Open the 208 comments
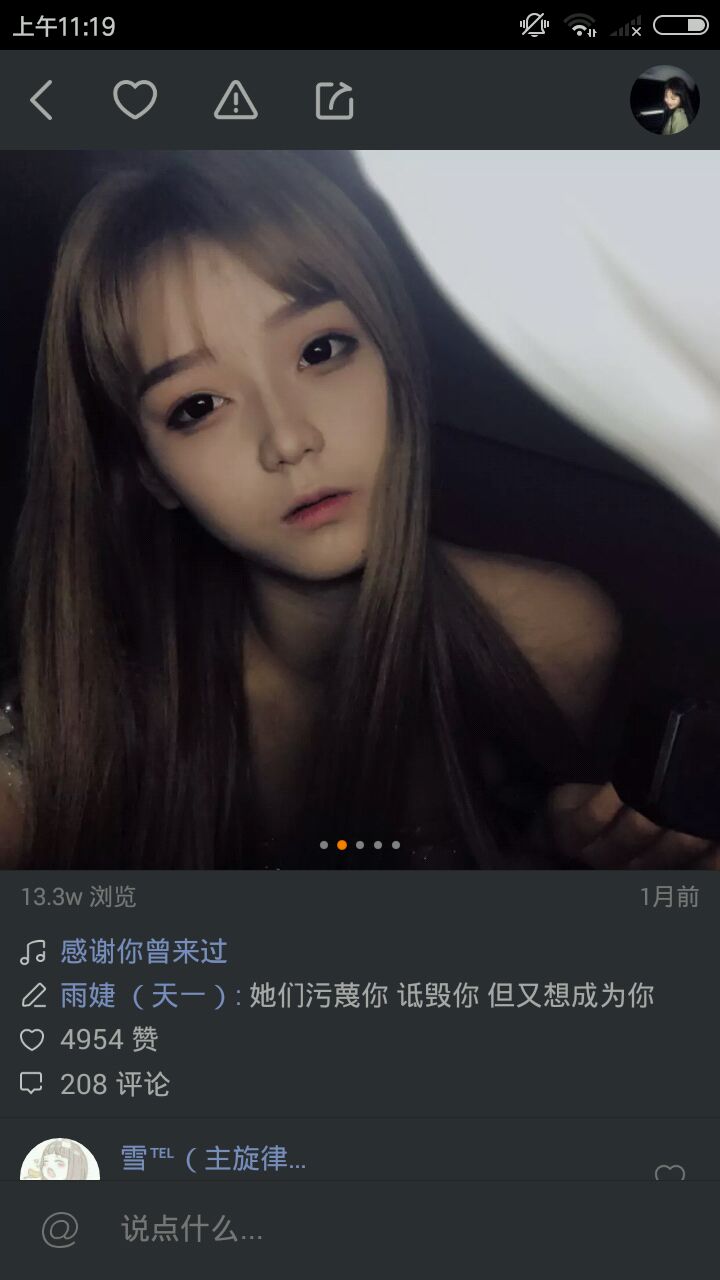The height and width of the screenshot is (1280, 720). 114,1084
